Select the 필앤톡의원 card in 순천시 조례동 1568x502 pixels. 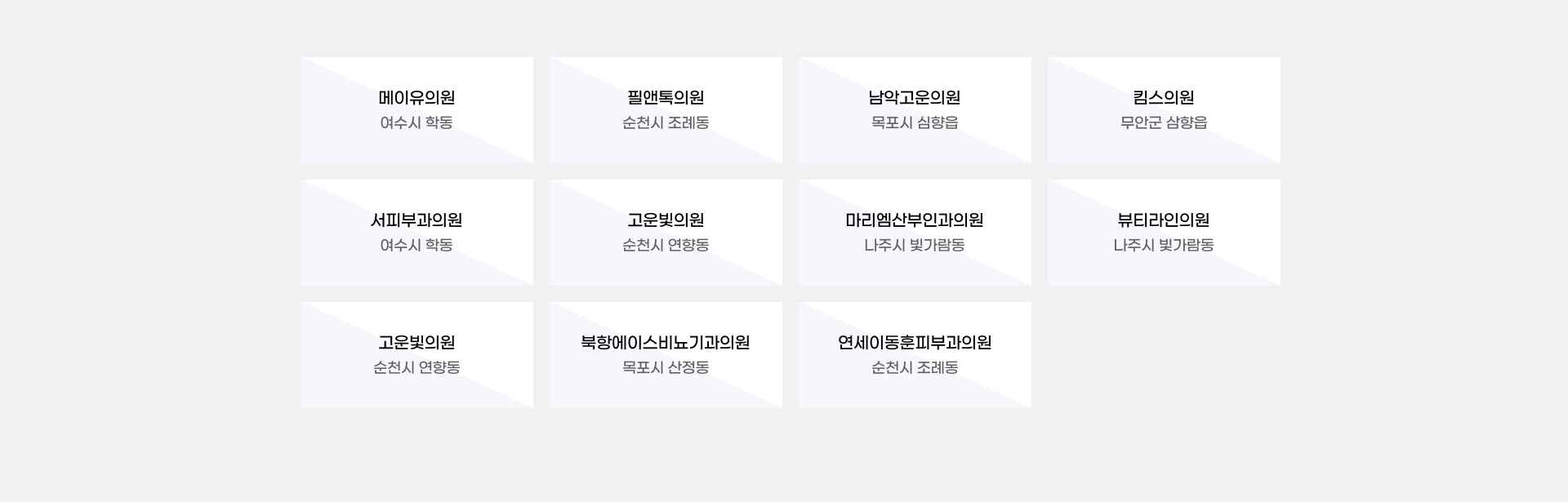pyautogui.click(x=666, y=109)
